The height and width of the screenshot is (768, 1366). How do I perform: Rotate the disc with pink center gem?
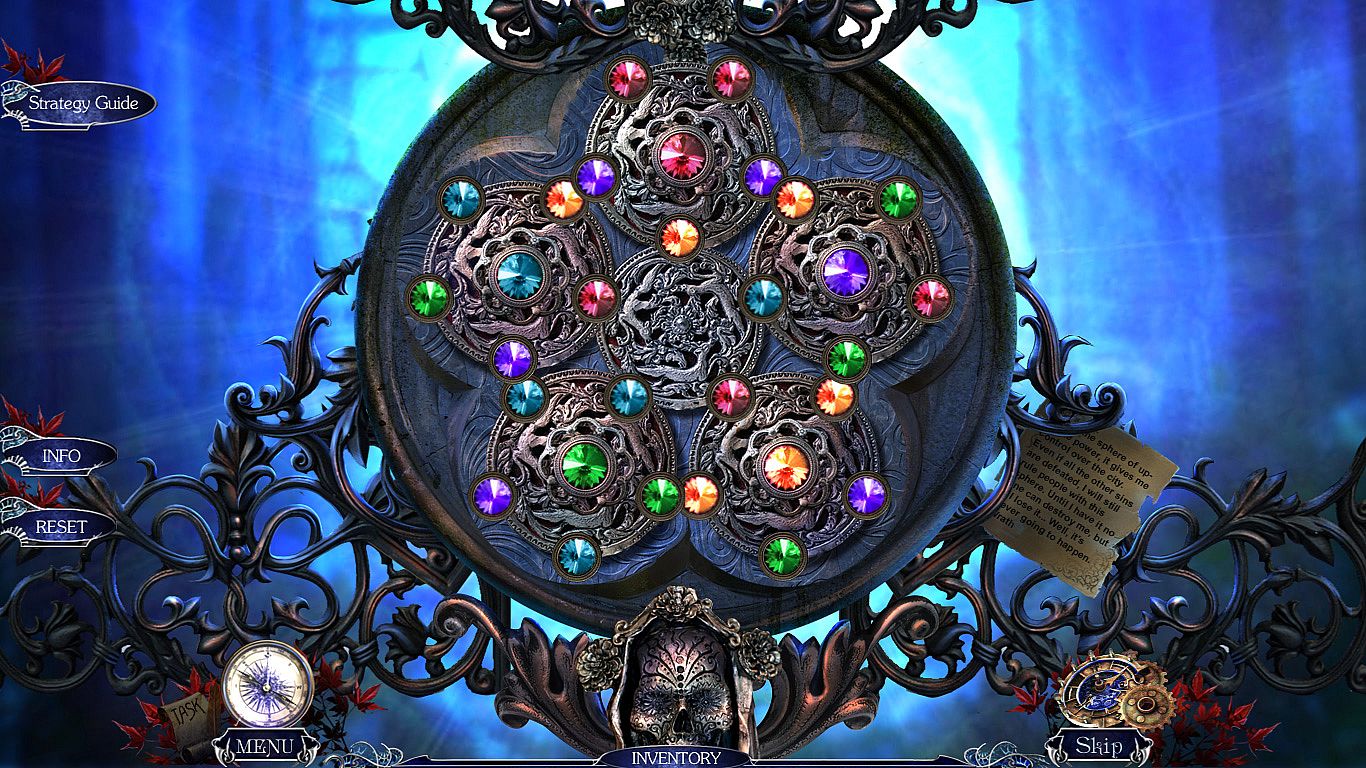coord(683,155)
